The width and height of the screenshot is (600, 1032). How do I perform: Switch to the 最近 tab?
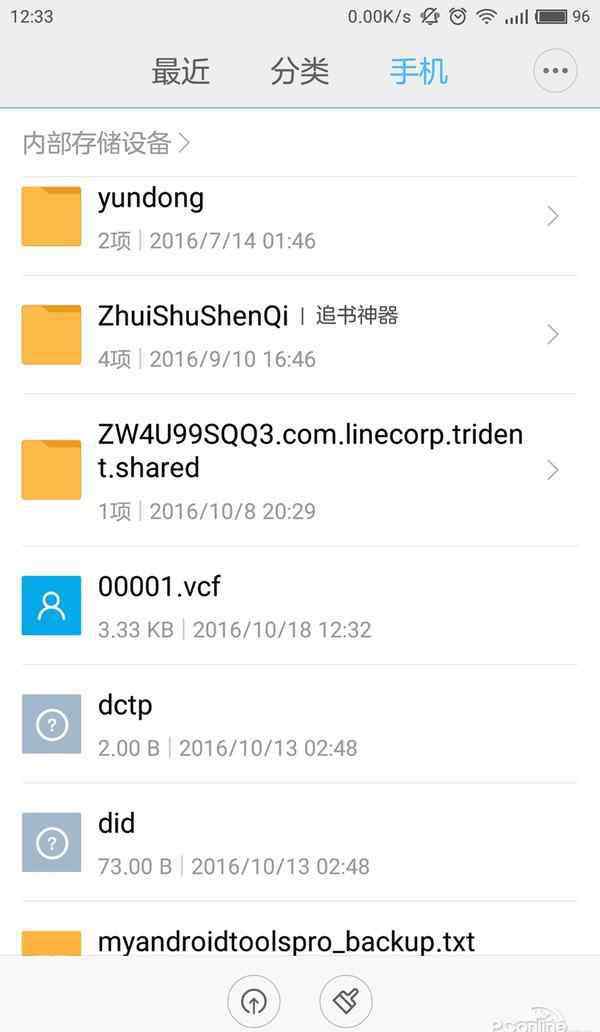click(x=181, y=71)
